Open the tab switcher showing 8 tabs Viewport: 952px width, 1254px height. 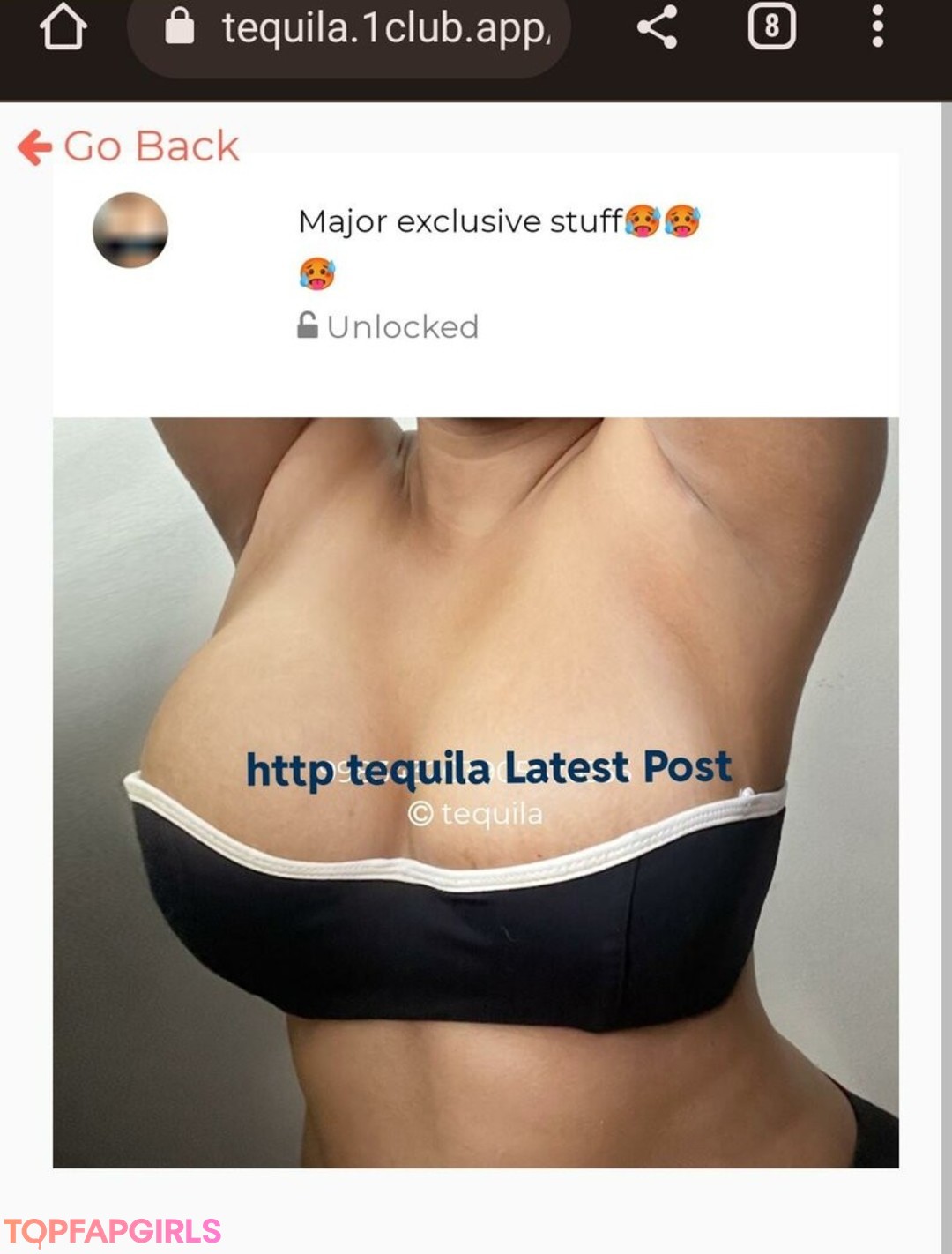coord(771,27)
